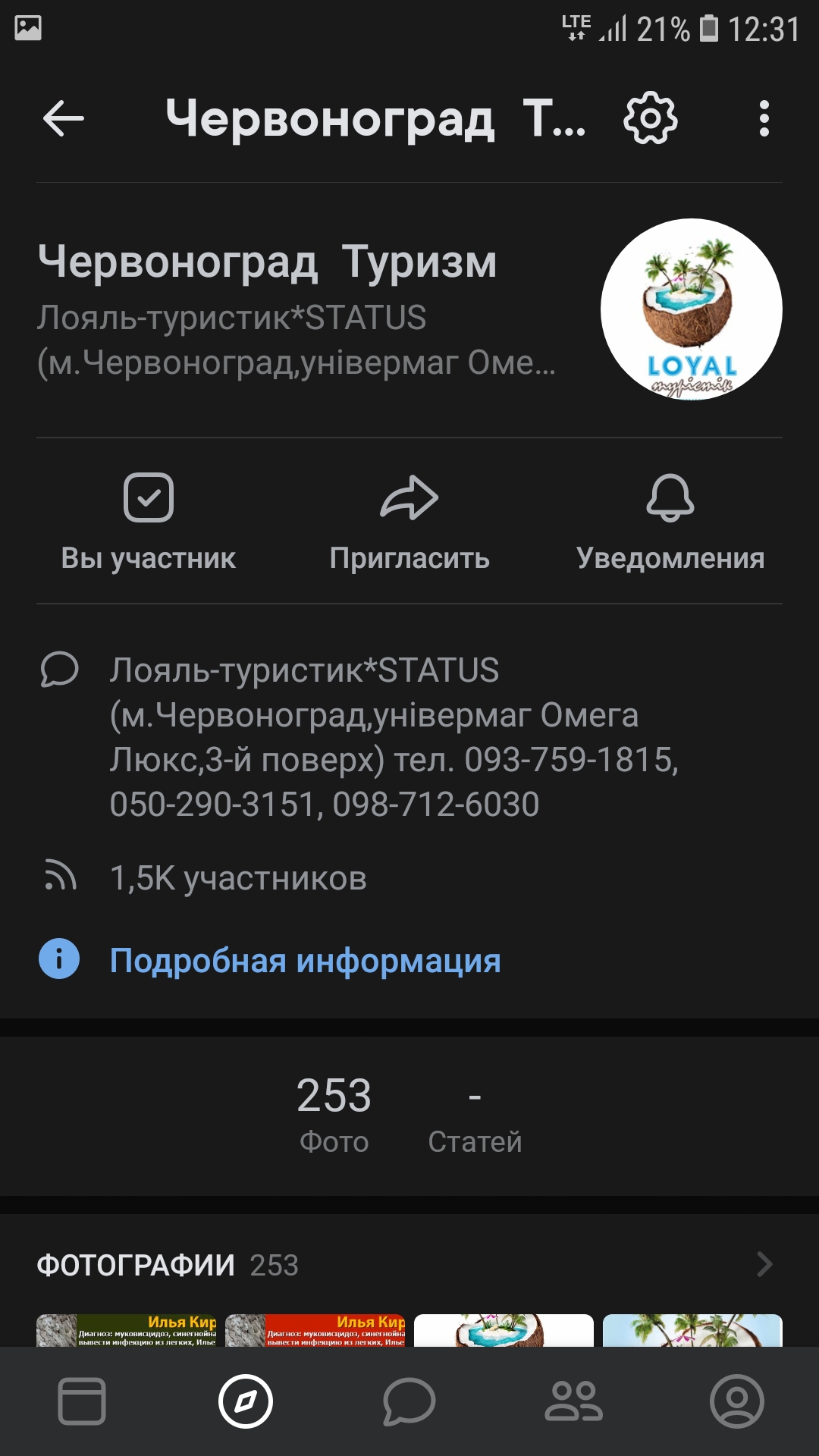Open Уведомления notification settings
Screen dimensions: 819x1456
(x=670, y=522)
